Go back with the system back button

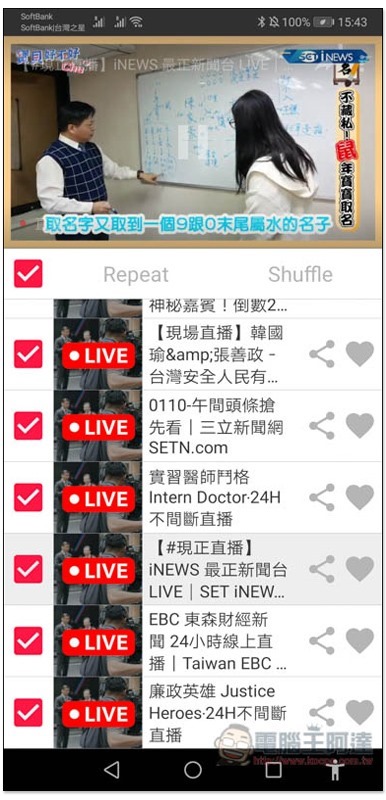click(x=111, y=770)
